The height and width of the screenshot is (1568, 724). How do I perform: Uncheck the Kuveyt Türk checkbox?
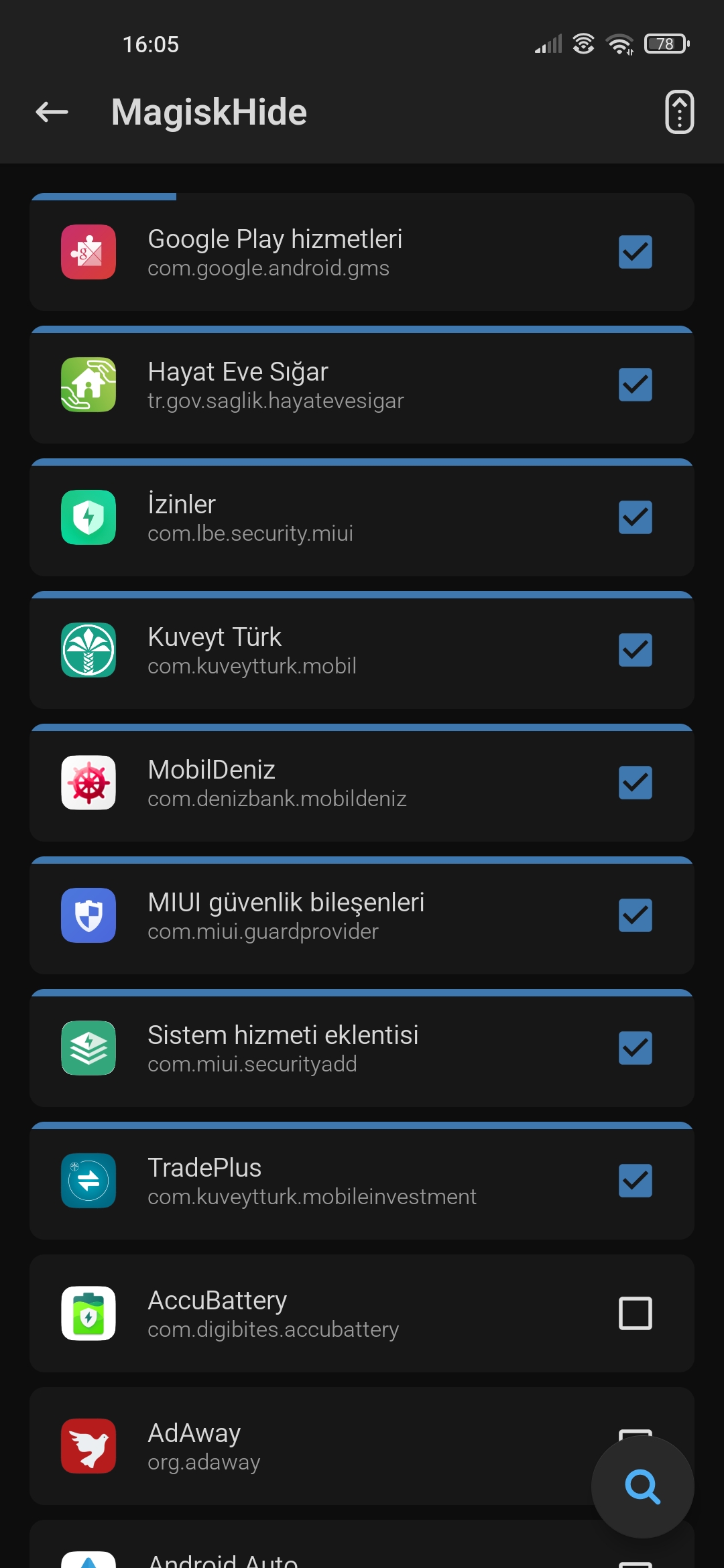pyautogui.click(x=635, y=650)
